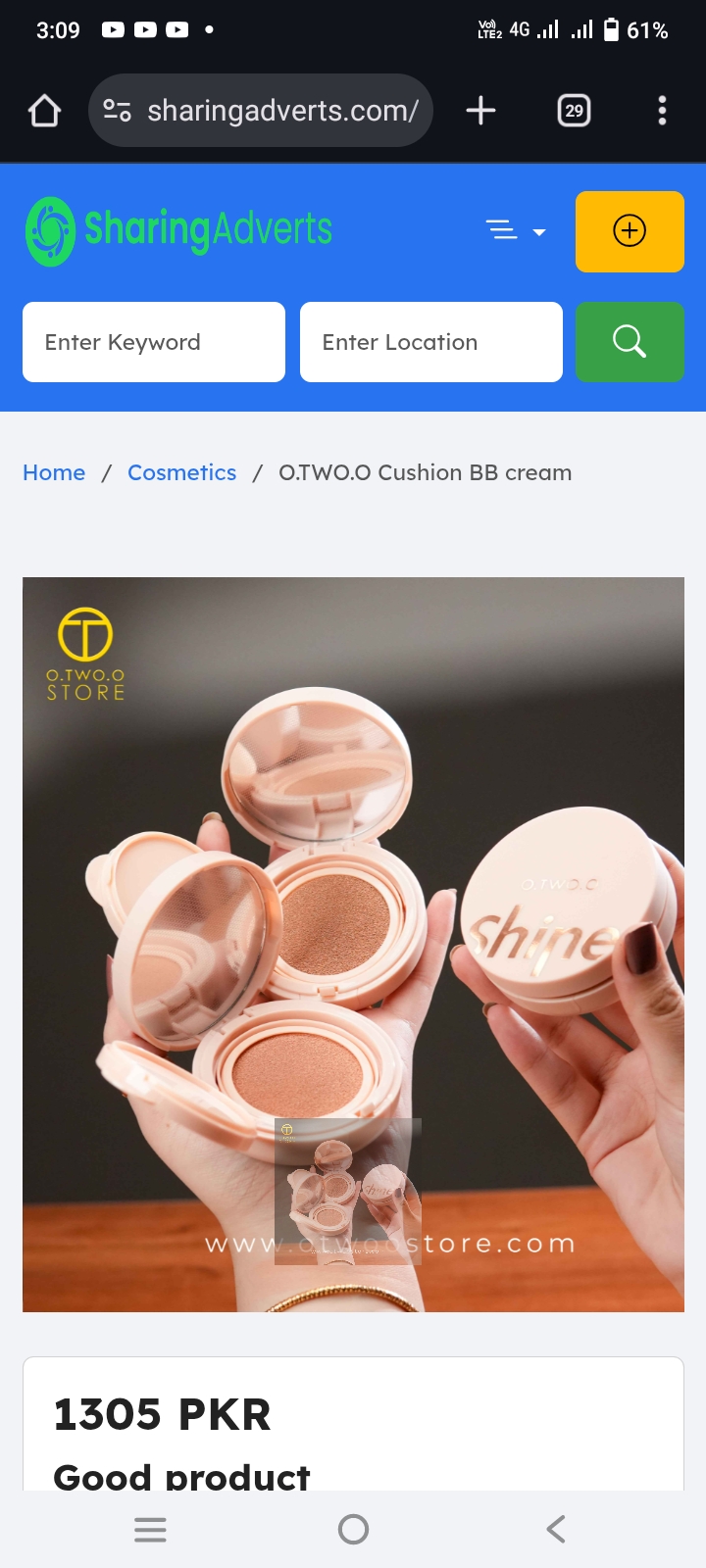Expand the site navigation menu
The image size is (706, 1568).
click(x=515, y=231)
